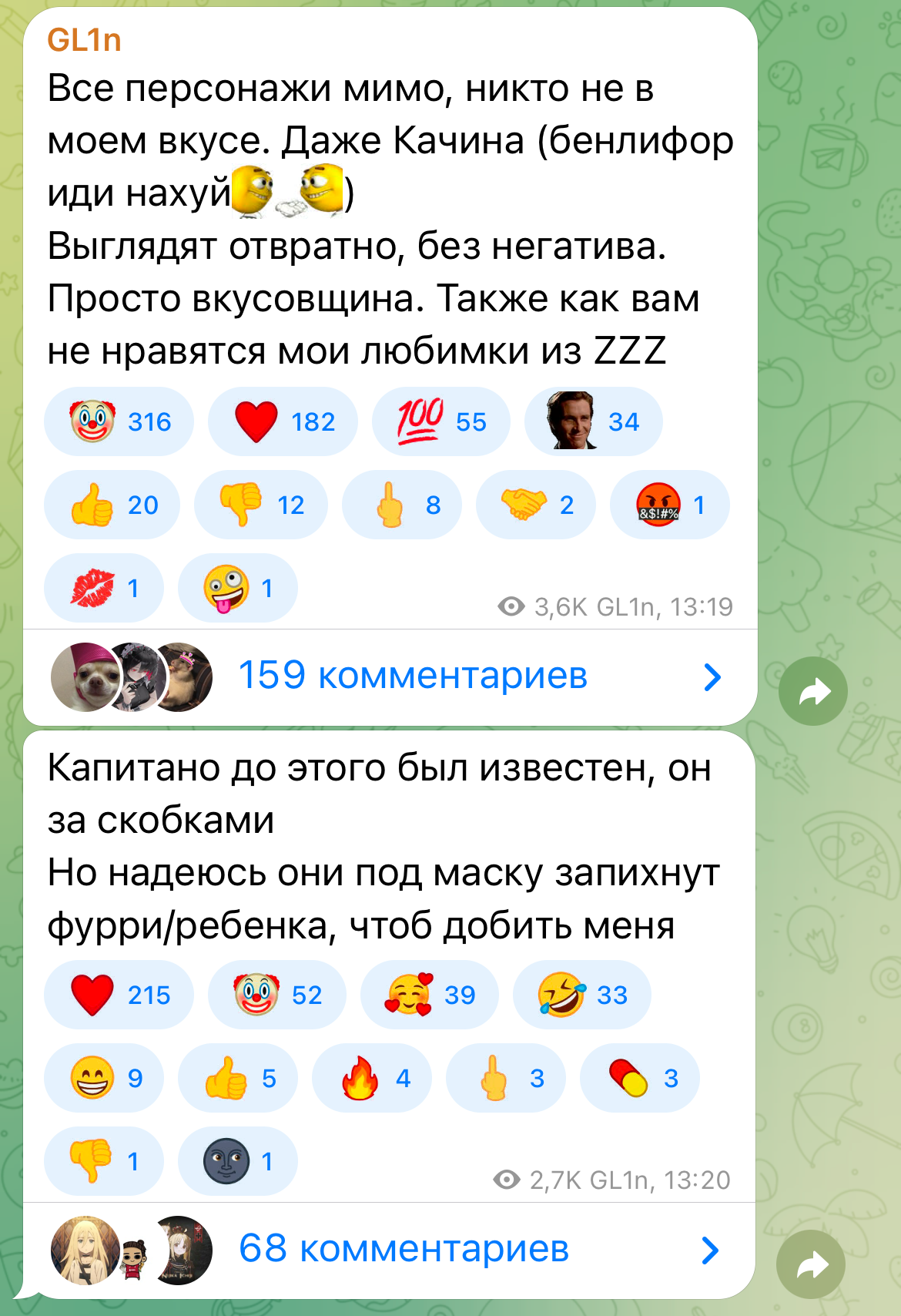Image resolution: width=901 pixels, height=1316 pixels.
Task: Tap the moon face reaction showing 1
Action: point(237,1161)
